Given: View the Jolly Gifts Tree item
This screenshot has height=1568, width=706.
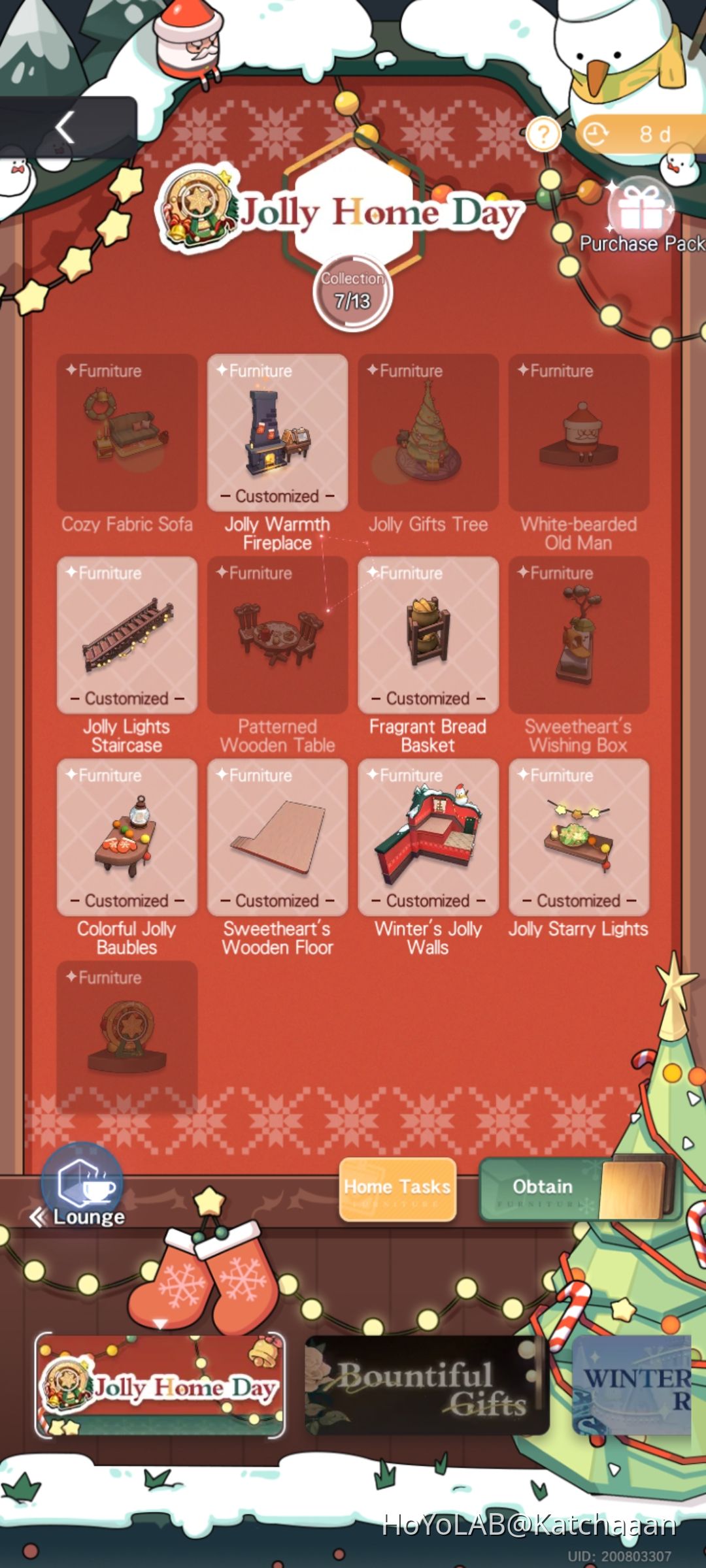Looking at the screenshot, I should (x=428, y=433).
